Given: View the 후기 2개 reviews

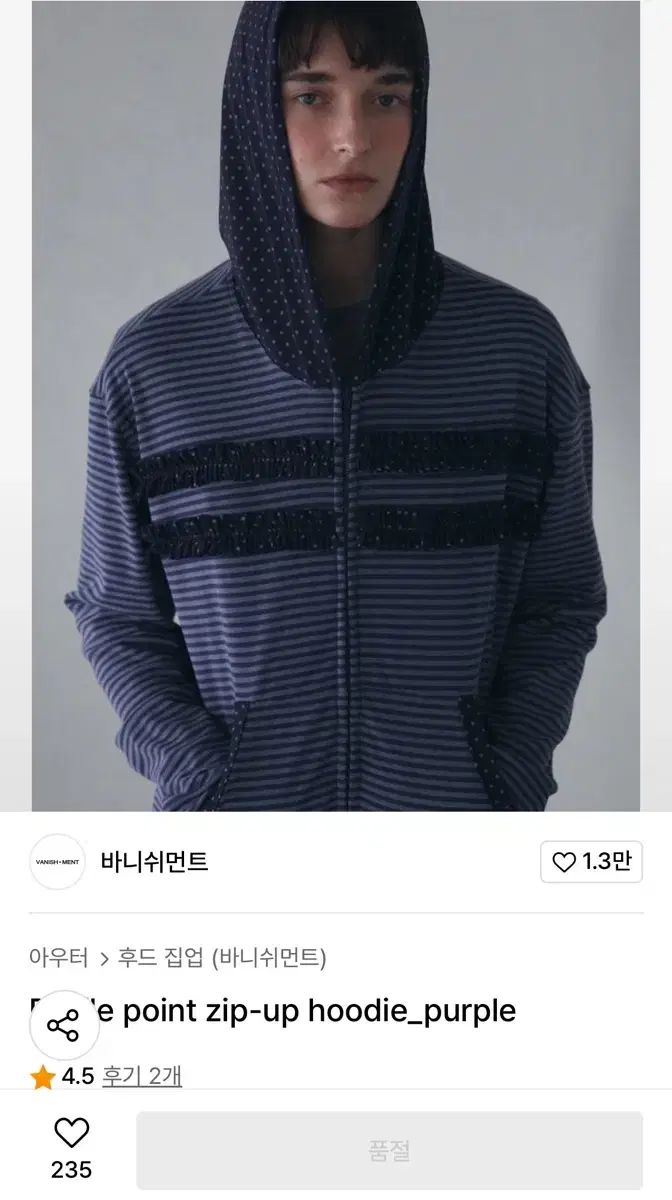Looking at the screenshot, I should pos(141,1076).
